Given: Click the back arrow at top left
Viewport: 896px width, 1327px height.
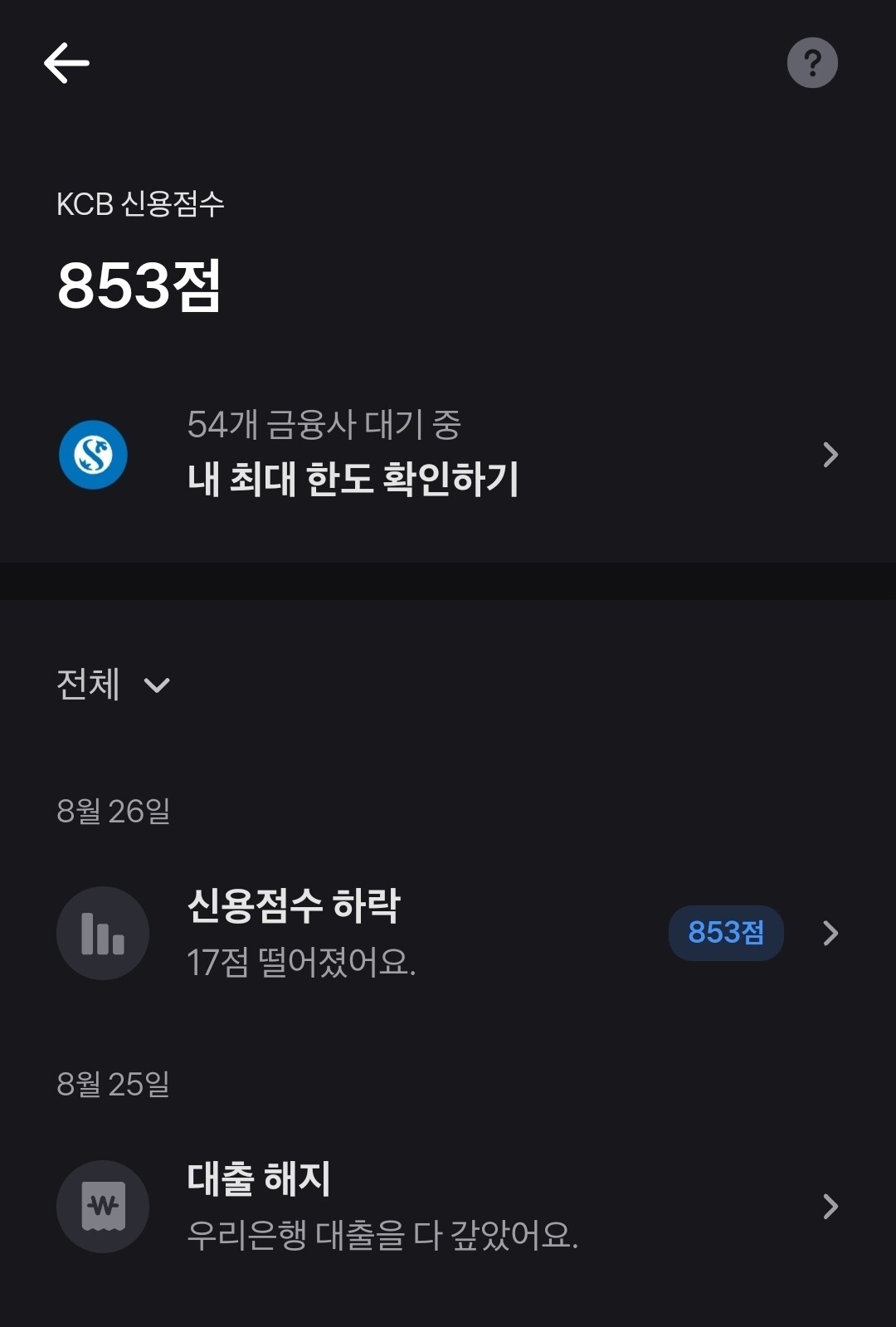Looking at the screenshot, I should (66, 62).
